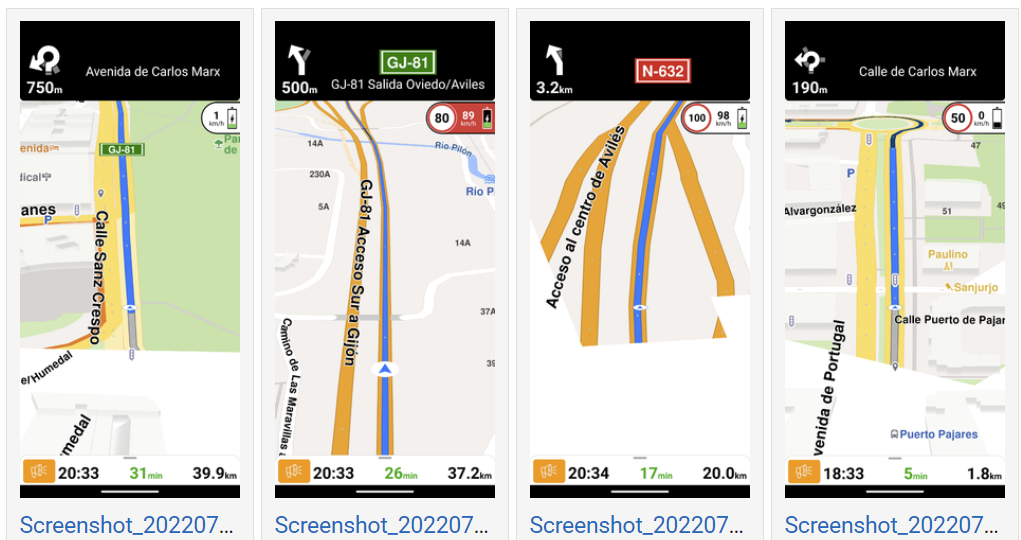Image resolution: width=1021 pixels, height=540 pixels.
Task: Open the Avenida de Carlos Marx screenshot thumbnail
Action: point(130,260)
